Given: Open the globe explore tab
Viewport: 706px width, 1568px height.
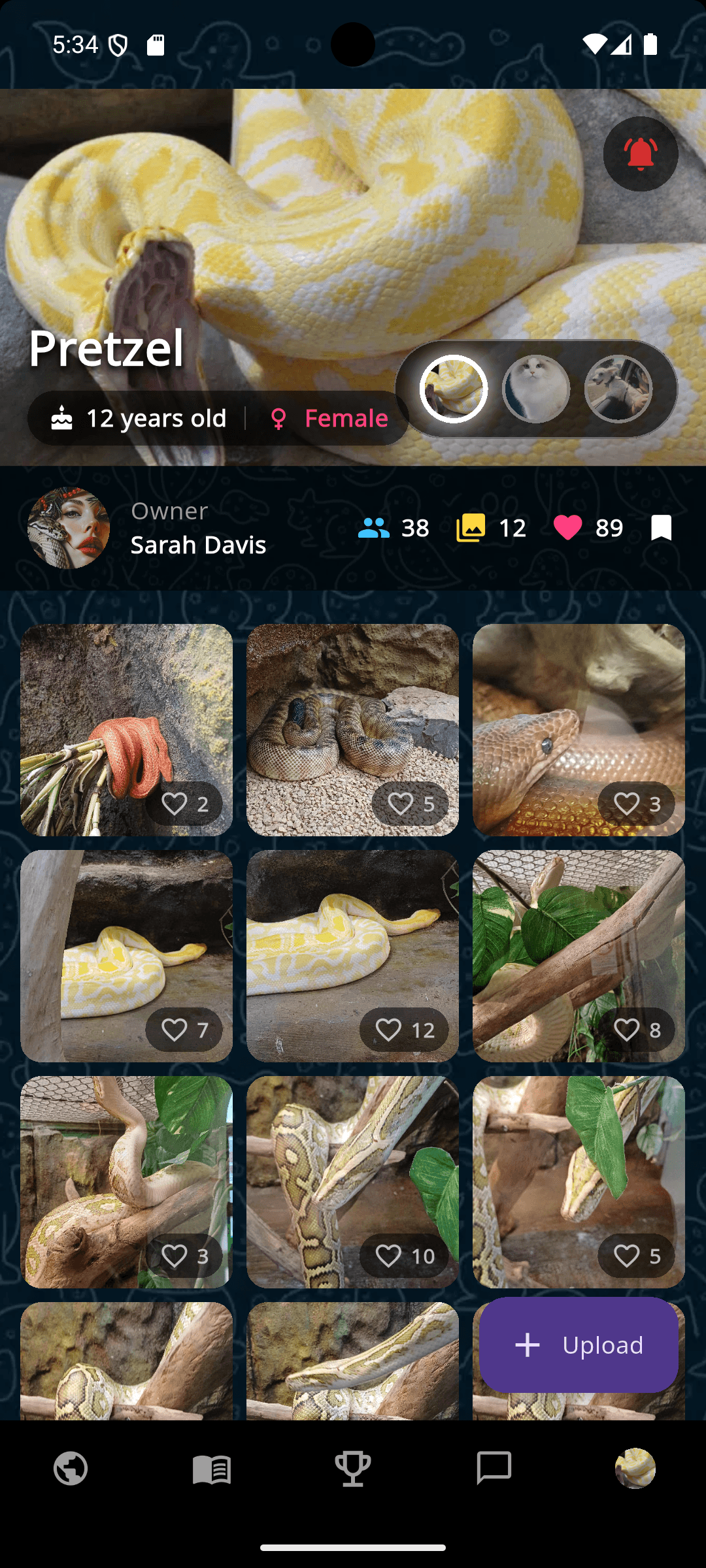Looking at the screenshot, I should tap(71, 1469).
